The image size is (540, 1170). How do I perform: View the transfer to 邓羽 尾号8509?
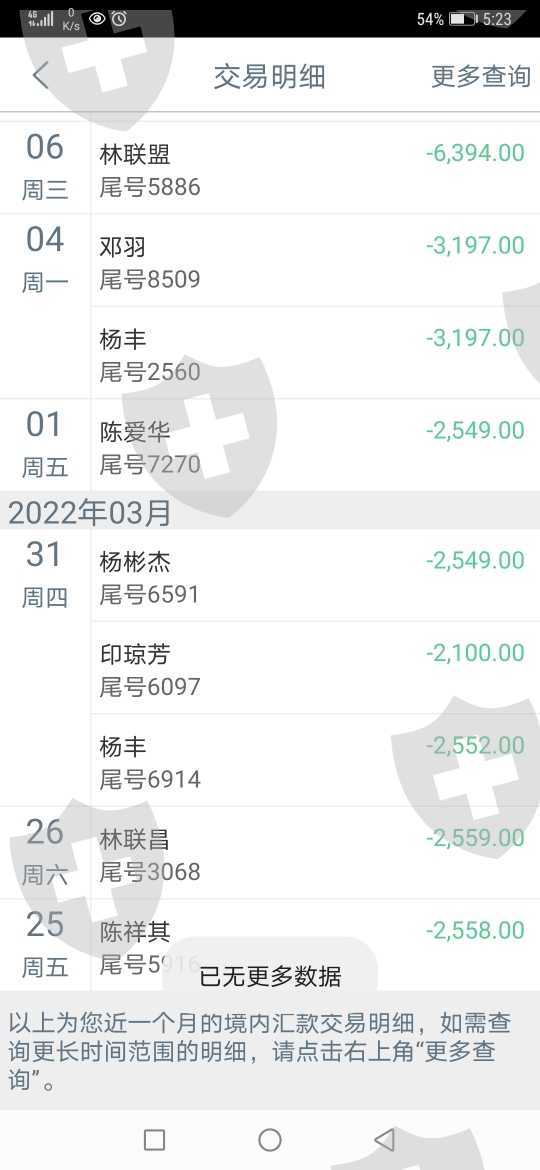[x=315, y=260]
